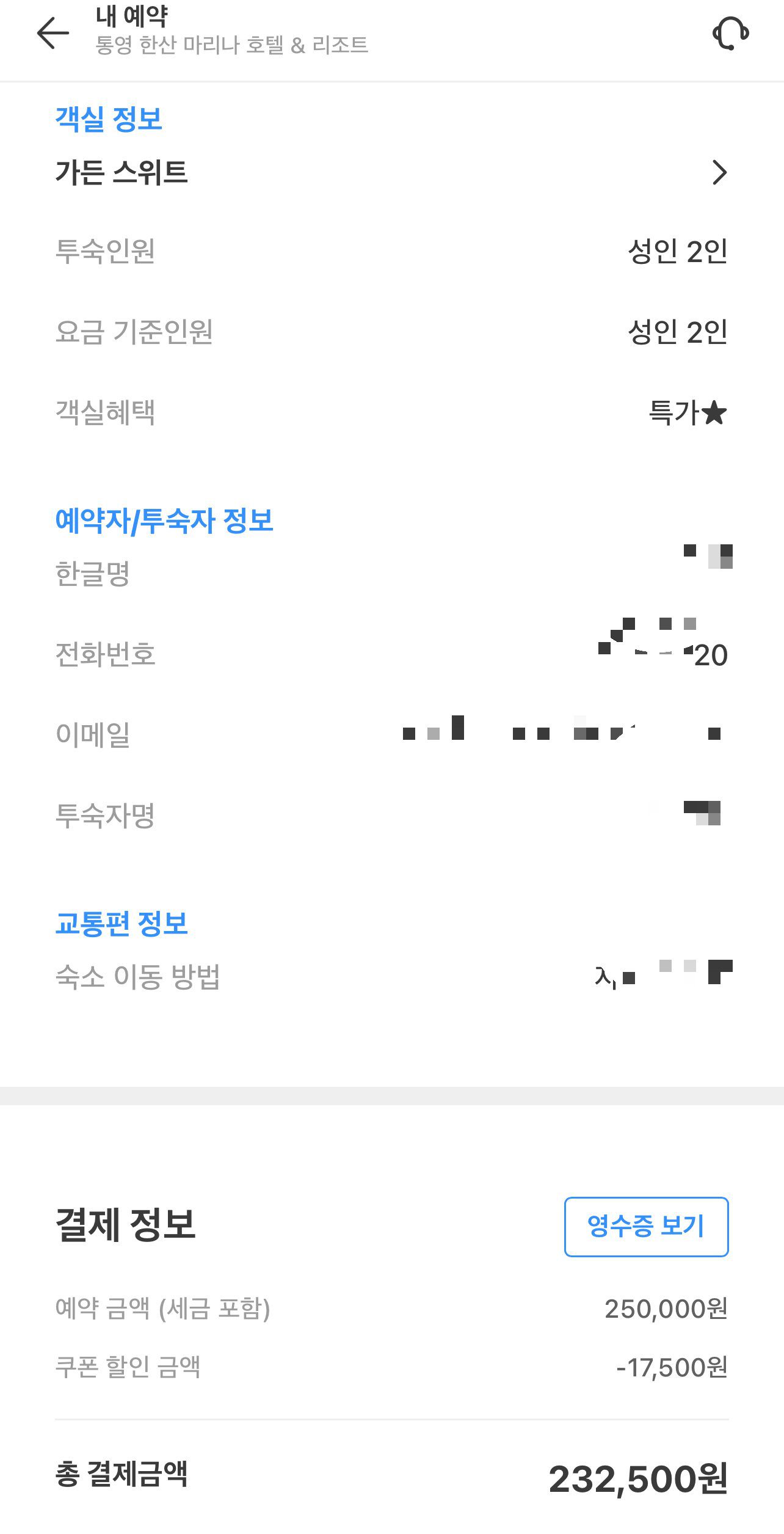Tap the 영수증 보기 button
Viewport: 784px width, 1534px height.
coord(646,1226)
